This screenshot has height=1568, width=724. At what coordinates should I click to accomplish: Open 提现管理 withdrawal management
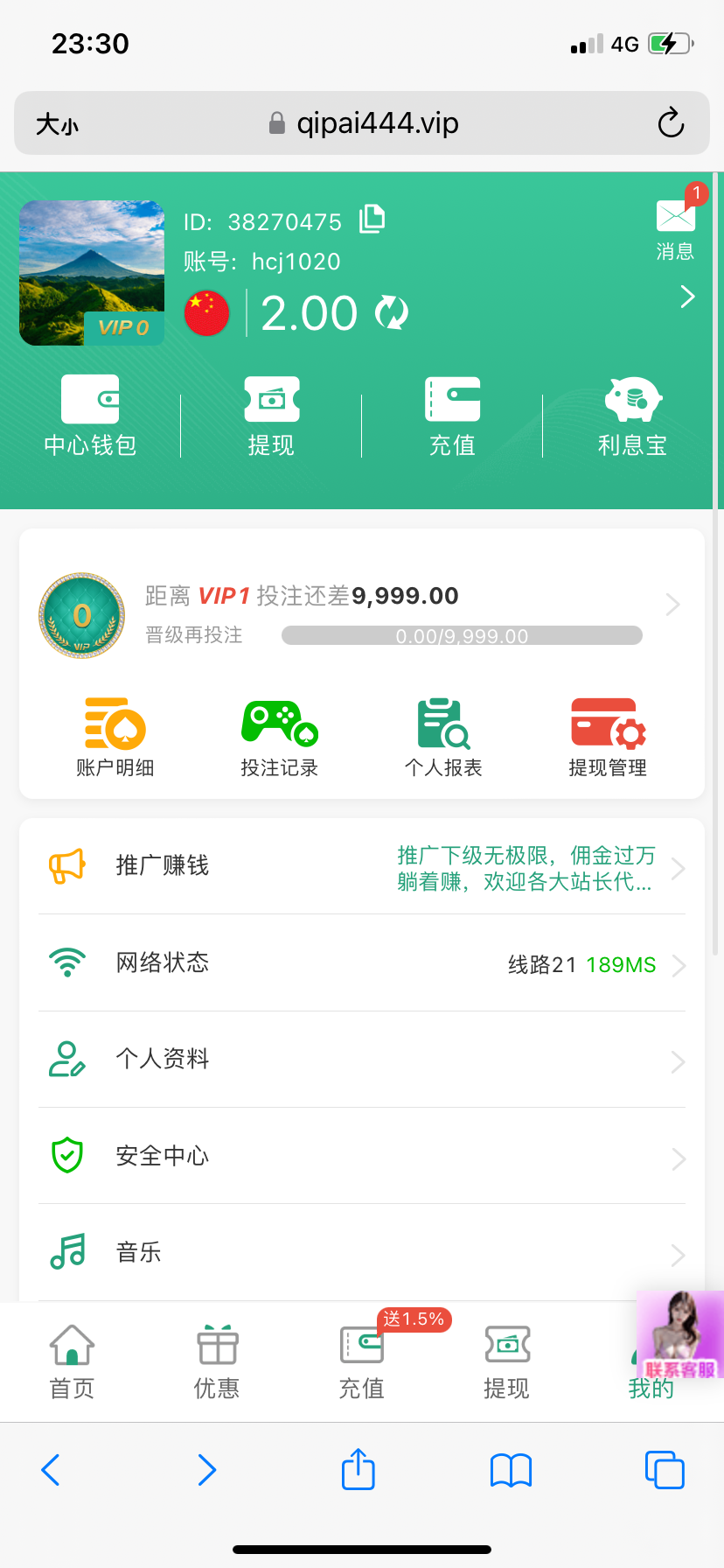click(x=608, y=733)
